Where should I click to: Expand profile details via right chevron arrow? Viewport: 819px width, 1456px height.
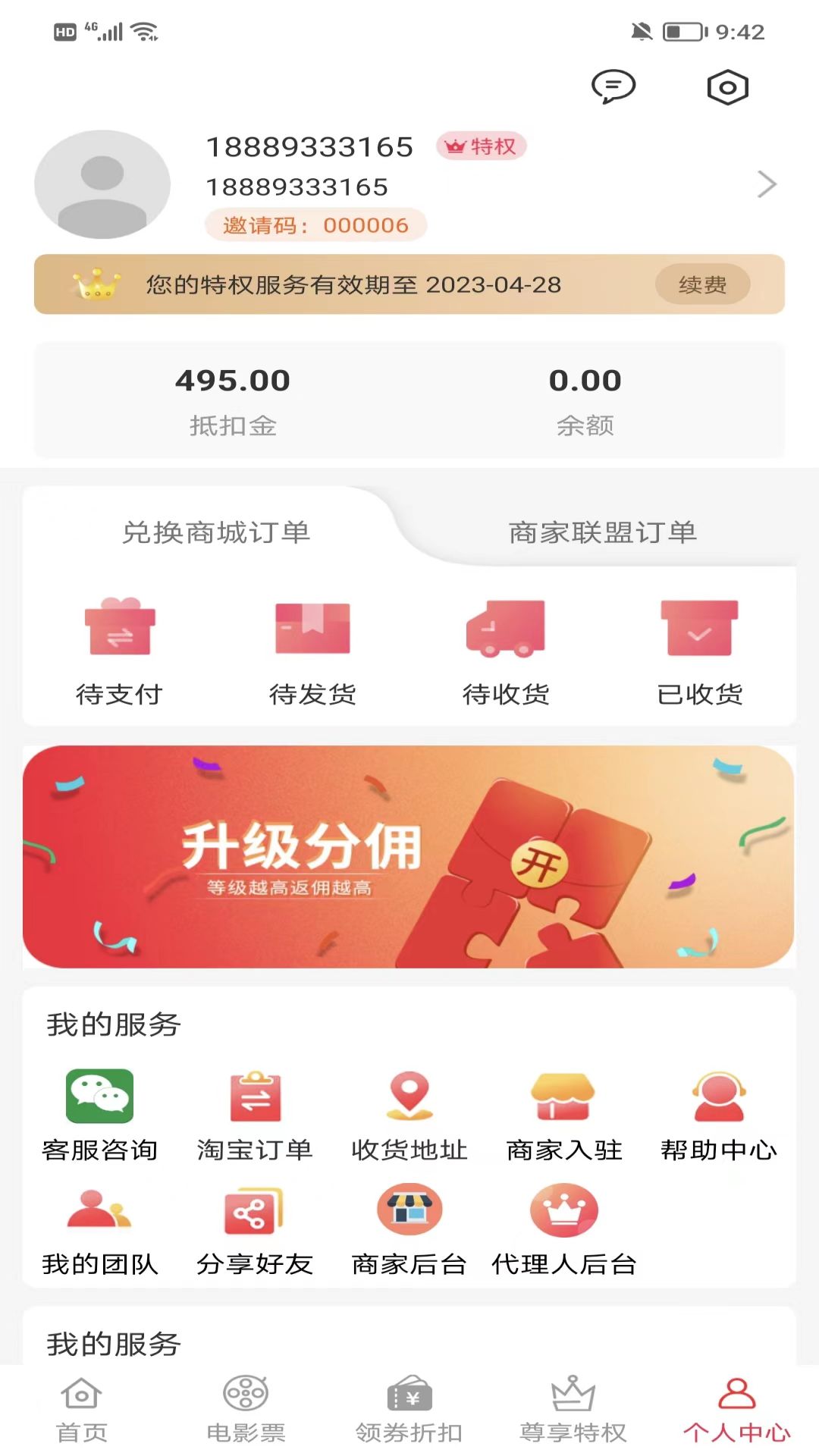click(767, 184)
